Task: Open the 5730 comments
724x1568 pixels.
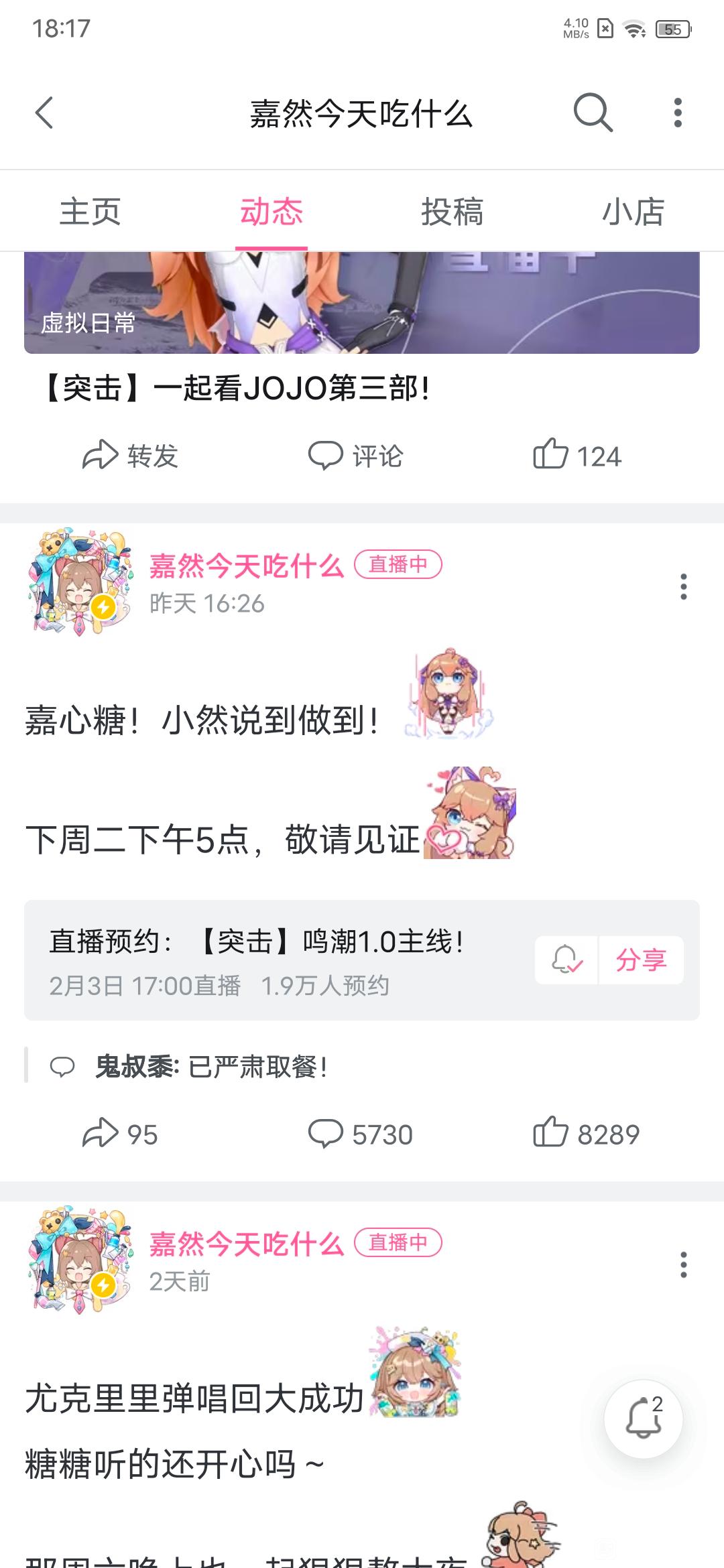Action: click(x=361, y=1134)
